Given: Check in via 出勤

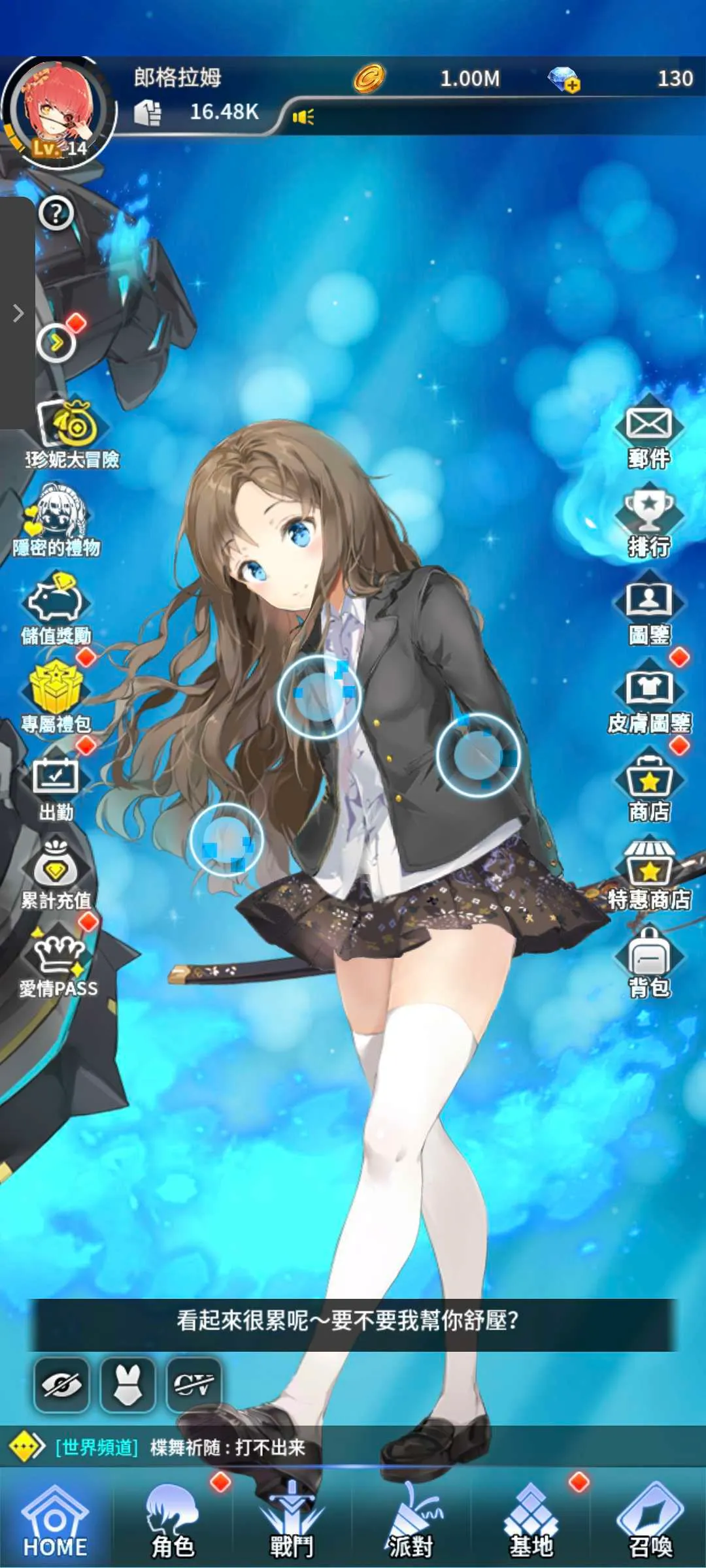Looking at the screenshot, I should click(56, 785).
